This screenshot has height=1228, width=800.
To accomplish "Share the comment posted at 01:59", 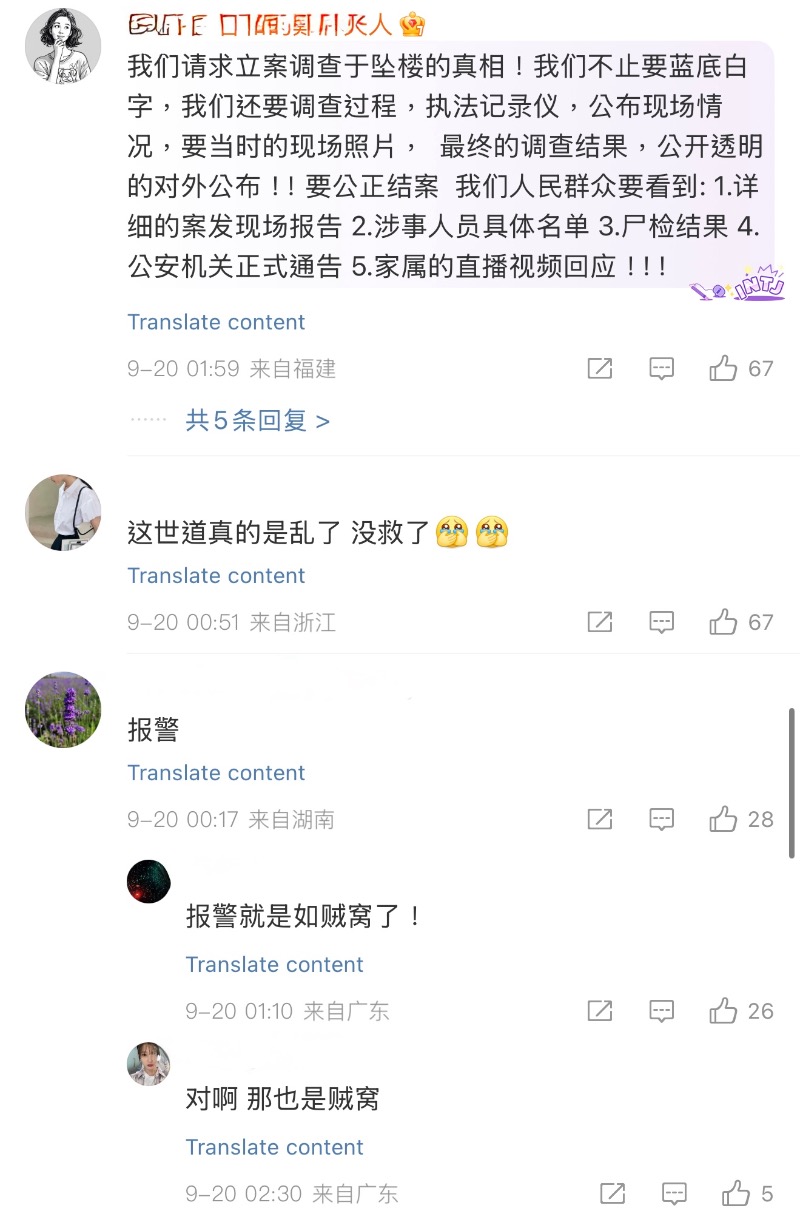I will pyautogui.click(x=599, y=369).
